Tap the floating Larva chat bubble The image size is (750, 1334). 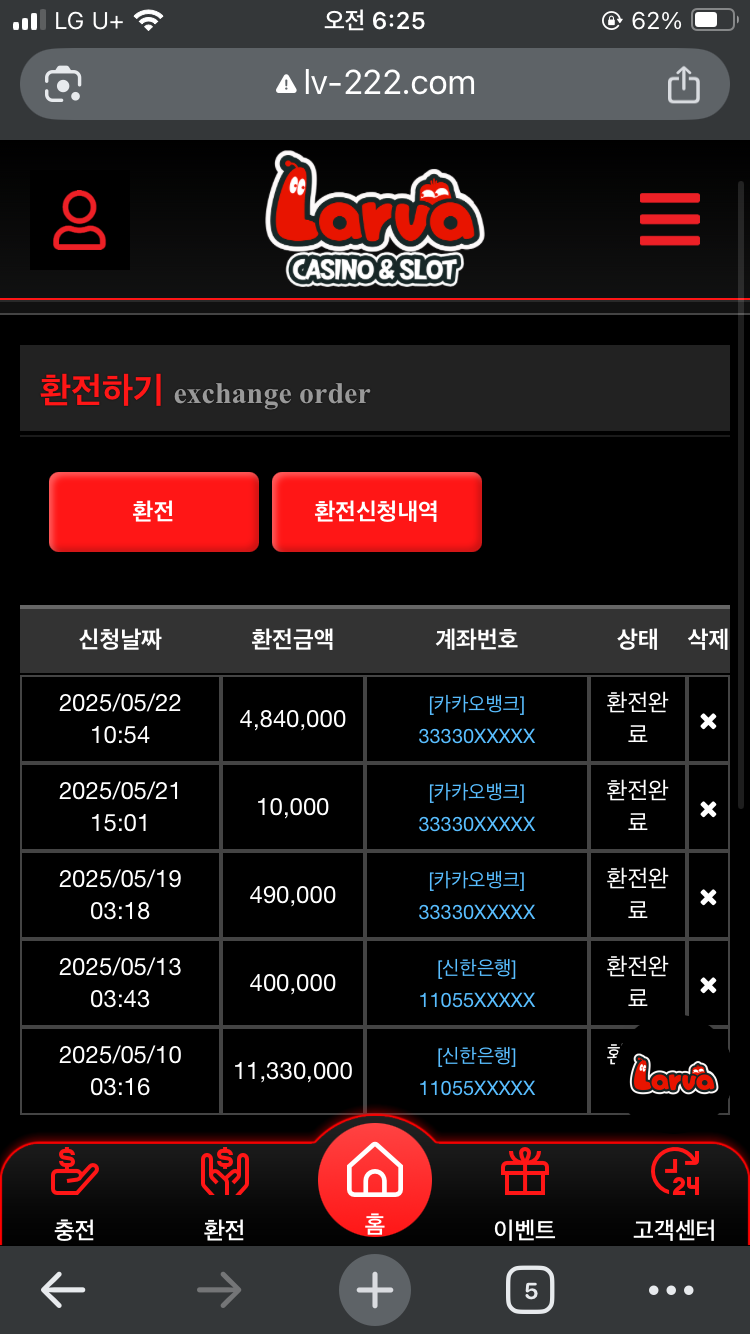(673, 1075)
